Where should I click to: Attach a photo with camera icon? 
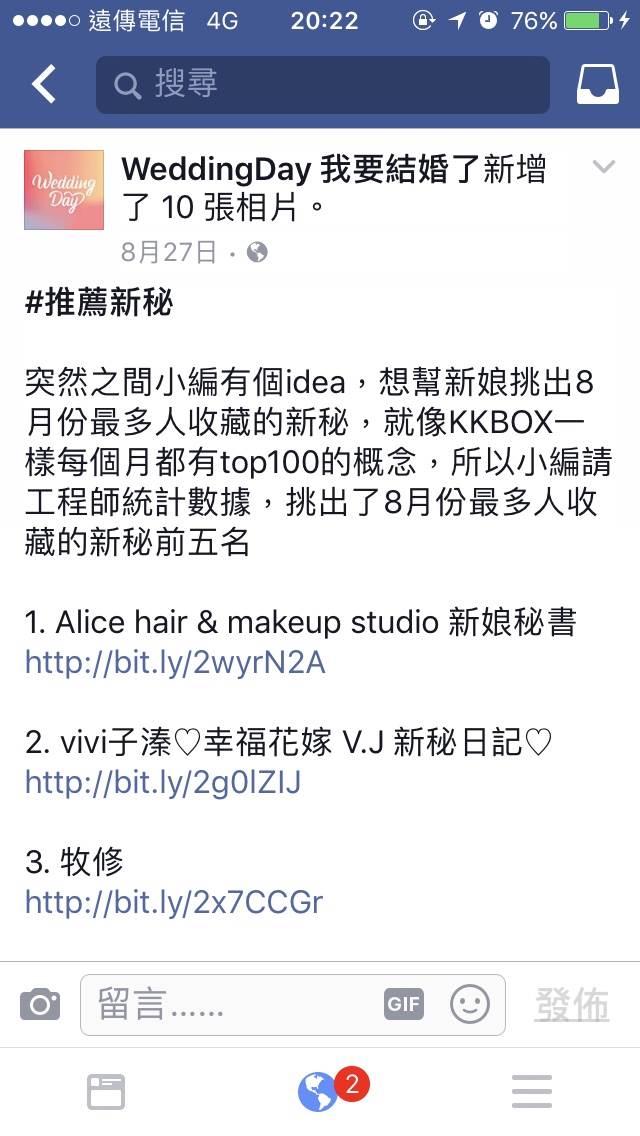pos(40,1004)
